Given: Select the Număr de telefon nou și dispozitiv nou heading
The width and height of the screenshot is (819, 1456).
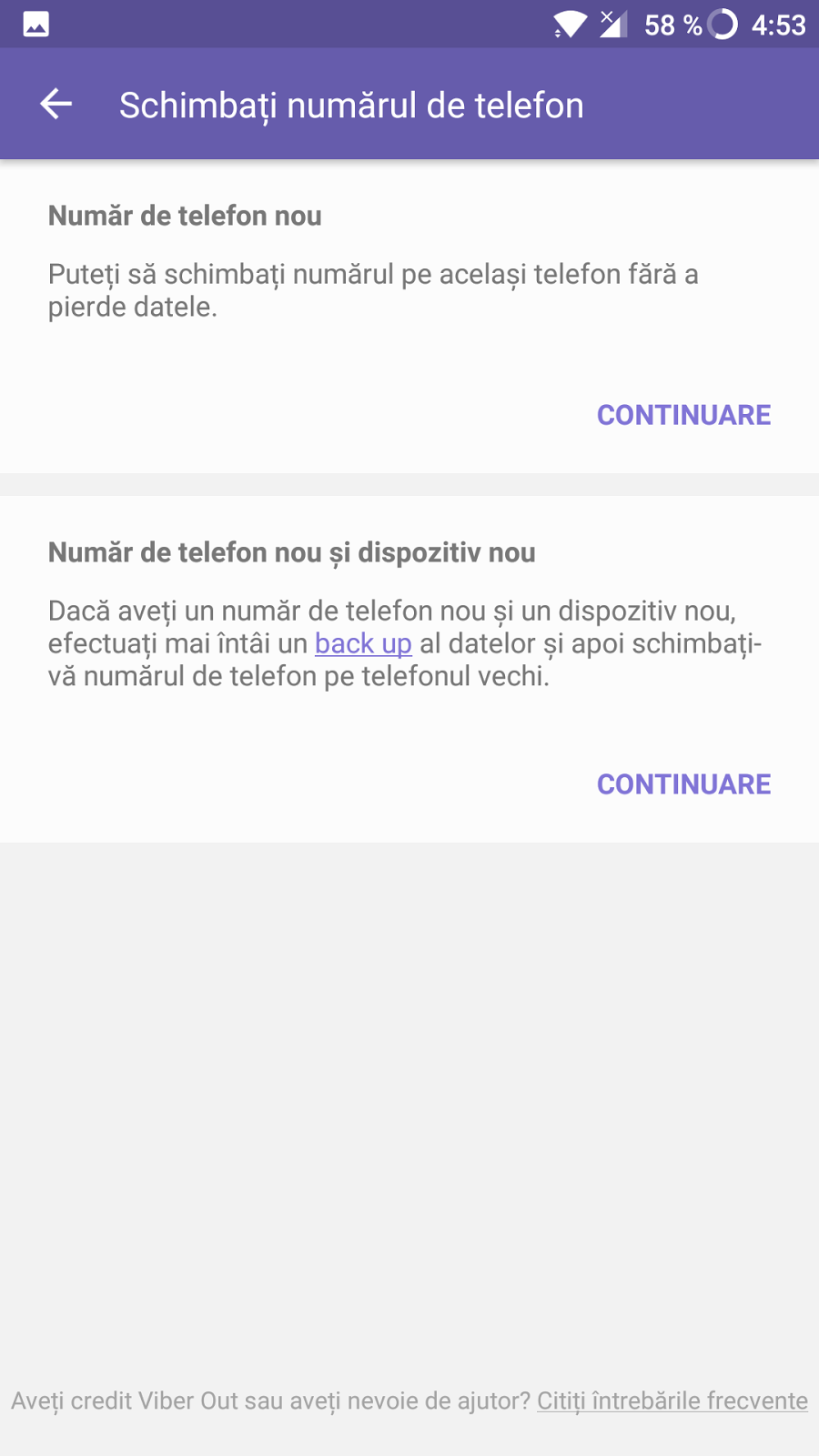Looking at the screenshot, I should tap(291, 552).
